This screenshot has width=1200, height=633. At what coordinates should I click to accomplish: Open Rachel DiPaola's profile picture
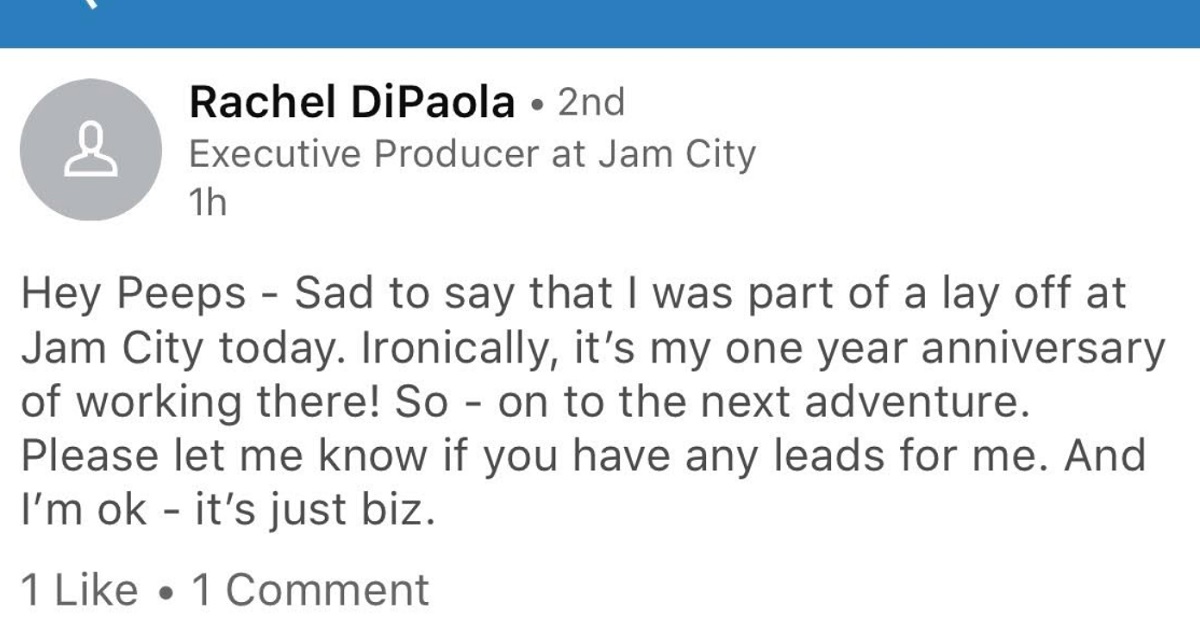tap(92, 150)
